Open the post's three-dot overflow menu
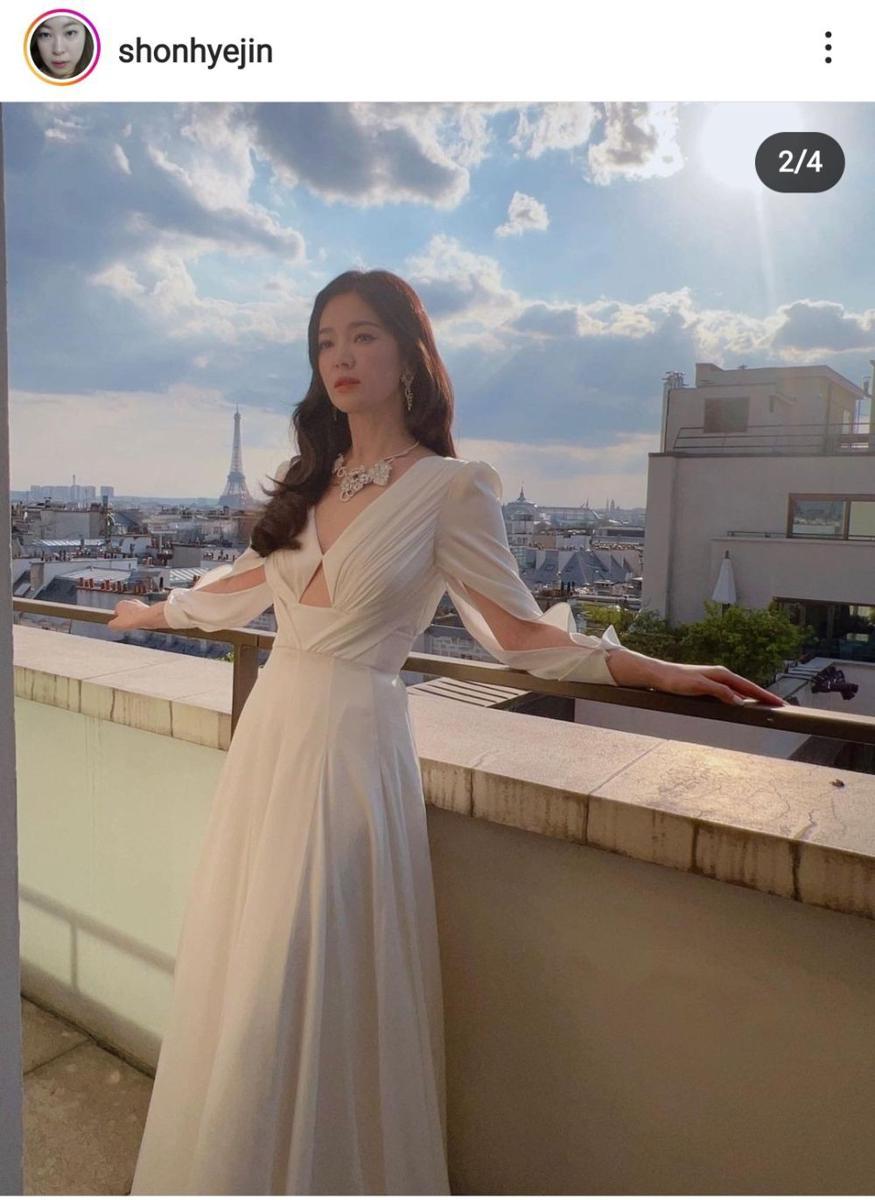 pos(828,48)
